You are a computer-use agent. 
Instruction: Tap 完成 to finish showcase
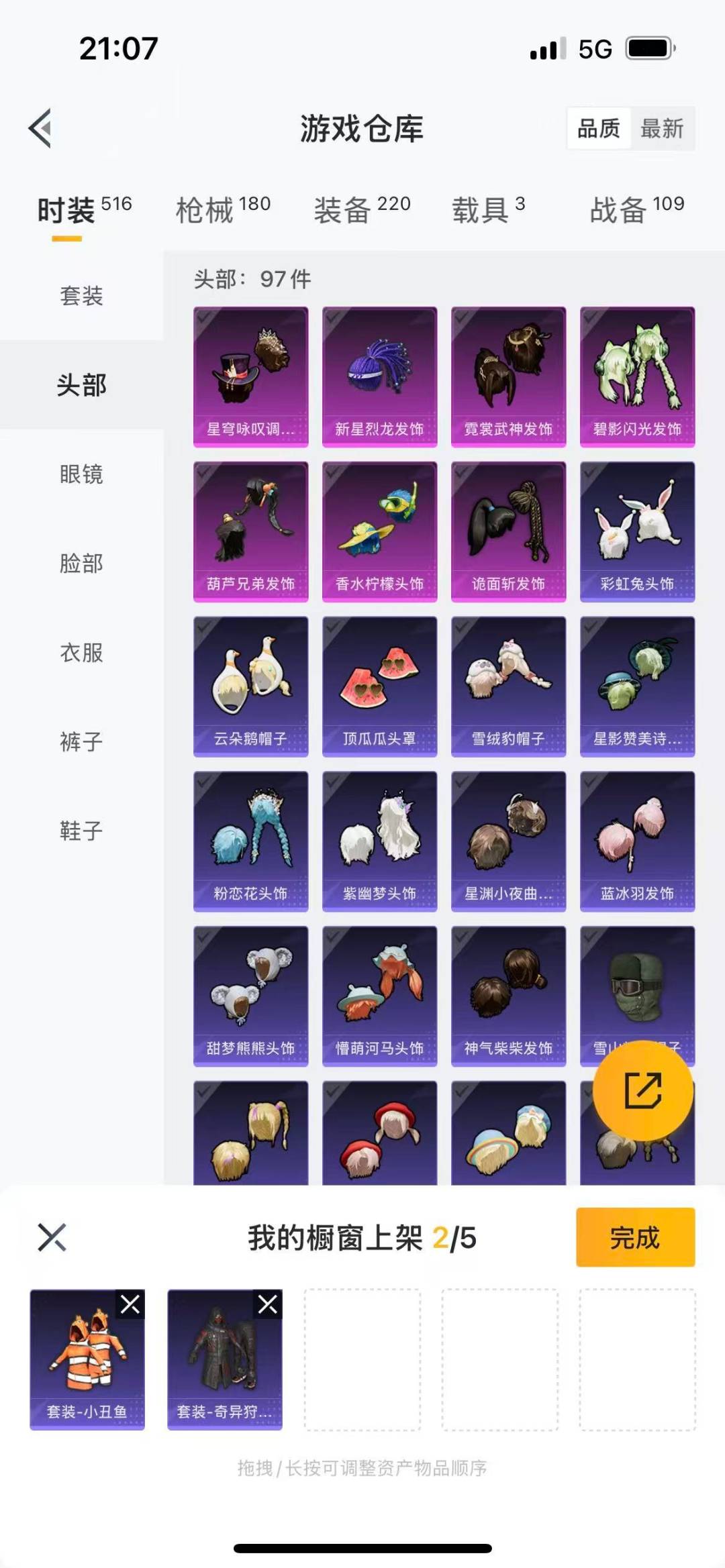click(635, 1238)
